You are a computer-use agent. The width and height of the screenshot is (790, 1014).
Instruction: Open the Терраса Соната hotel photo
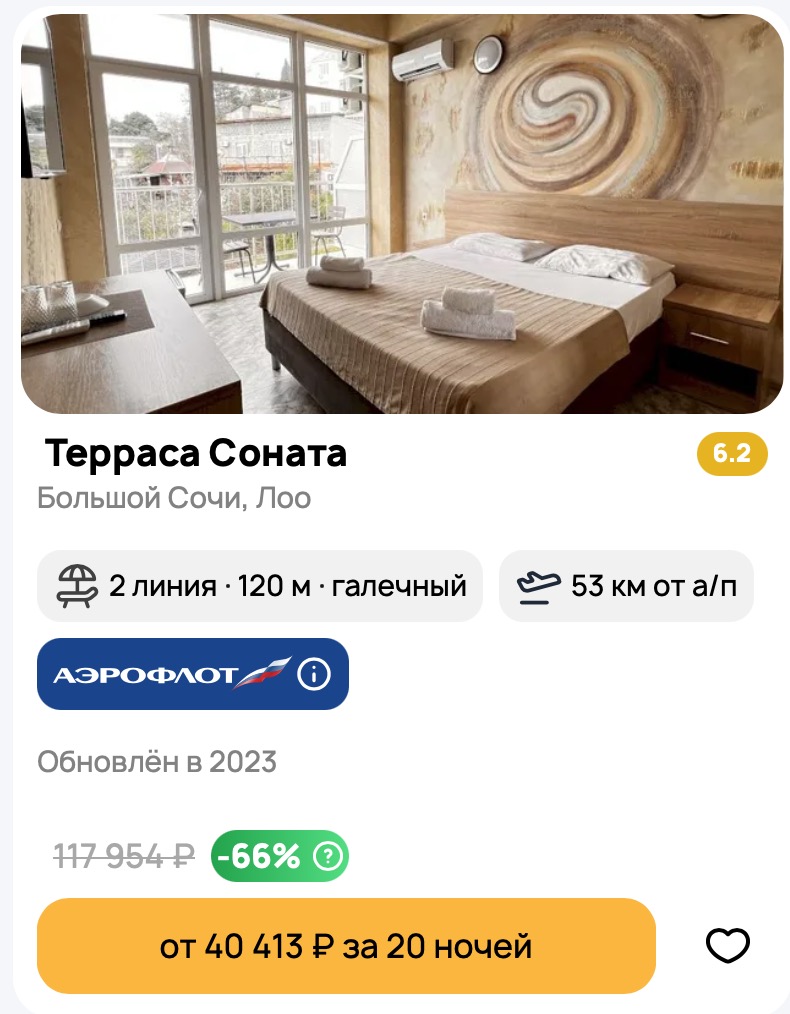click(x=402, y=214)
